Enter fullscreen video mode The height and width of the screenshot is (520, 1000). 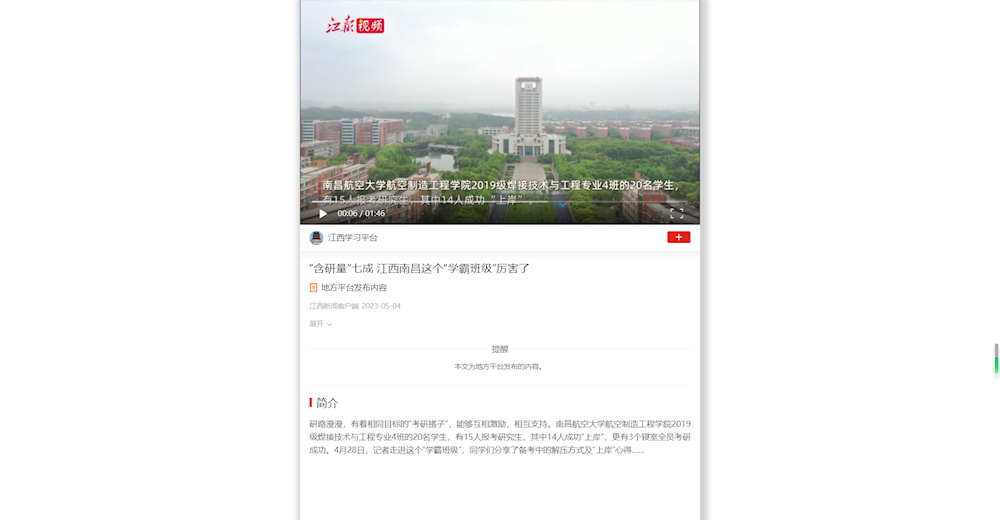point(676,213)
